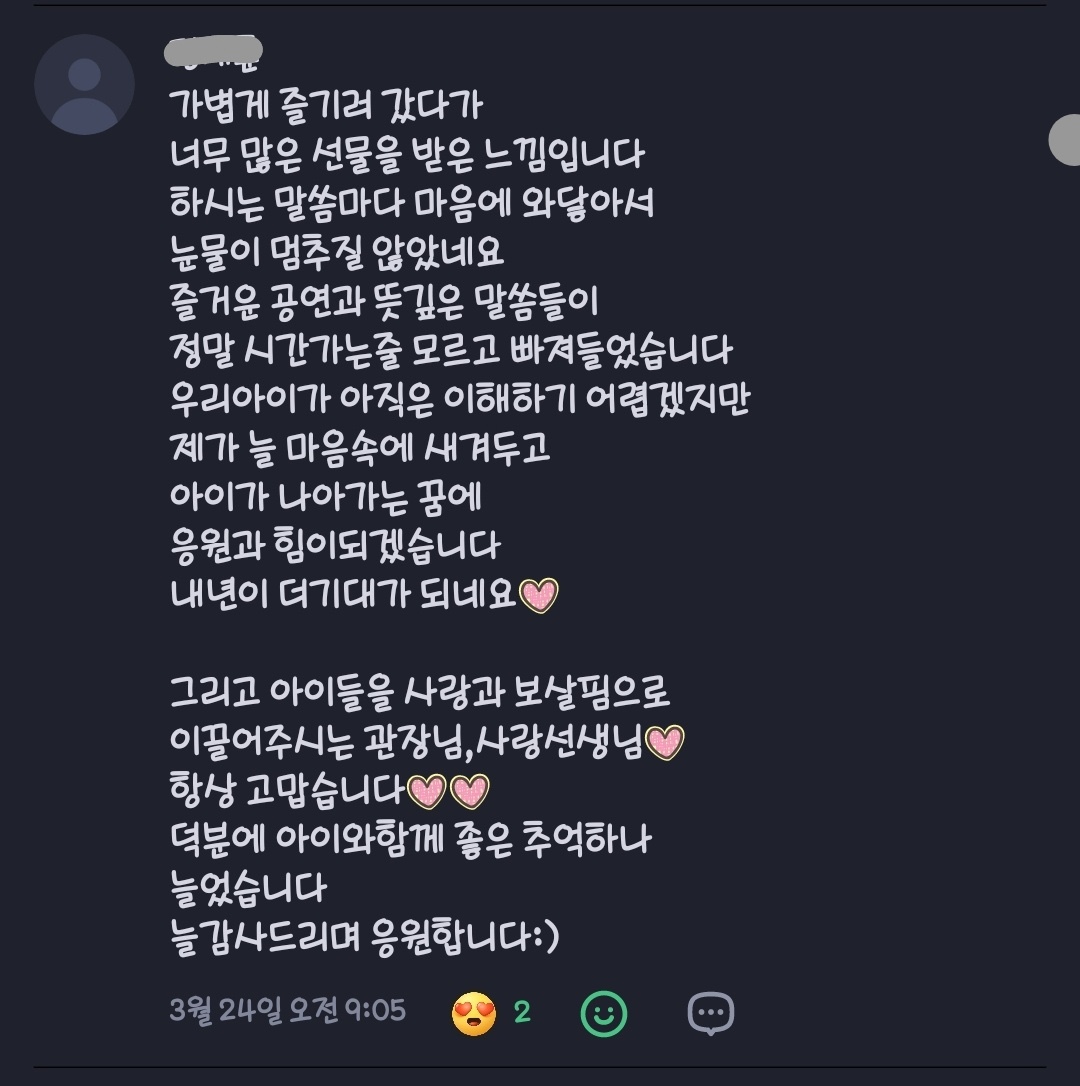
Task: Reply using the speech bubble icon
Action: (711, 1013)
